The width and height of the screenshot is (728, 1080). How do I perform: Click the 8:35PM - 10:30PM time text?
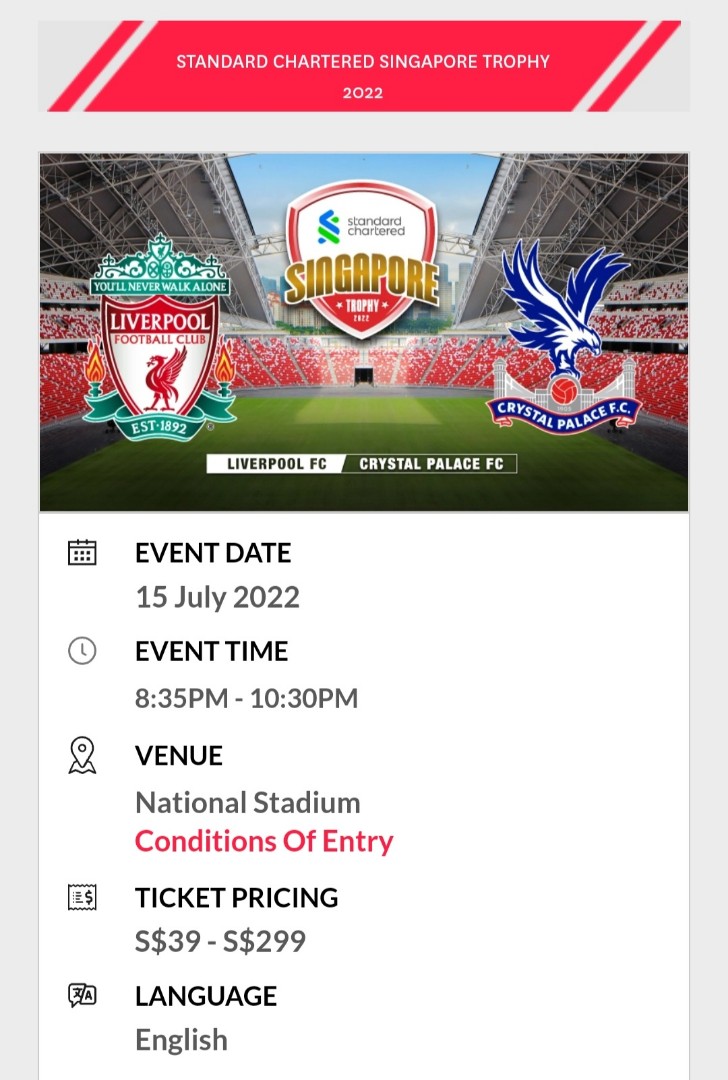[x=246, y=698]
